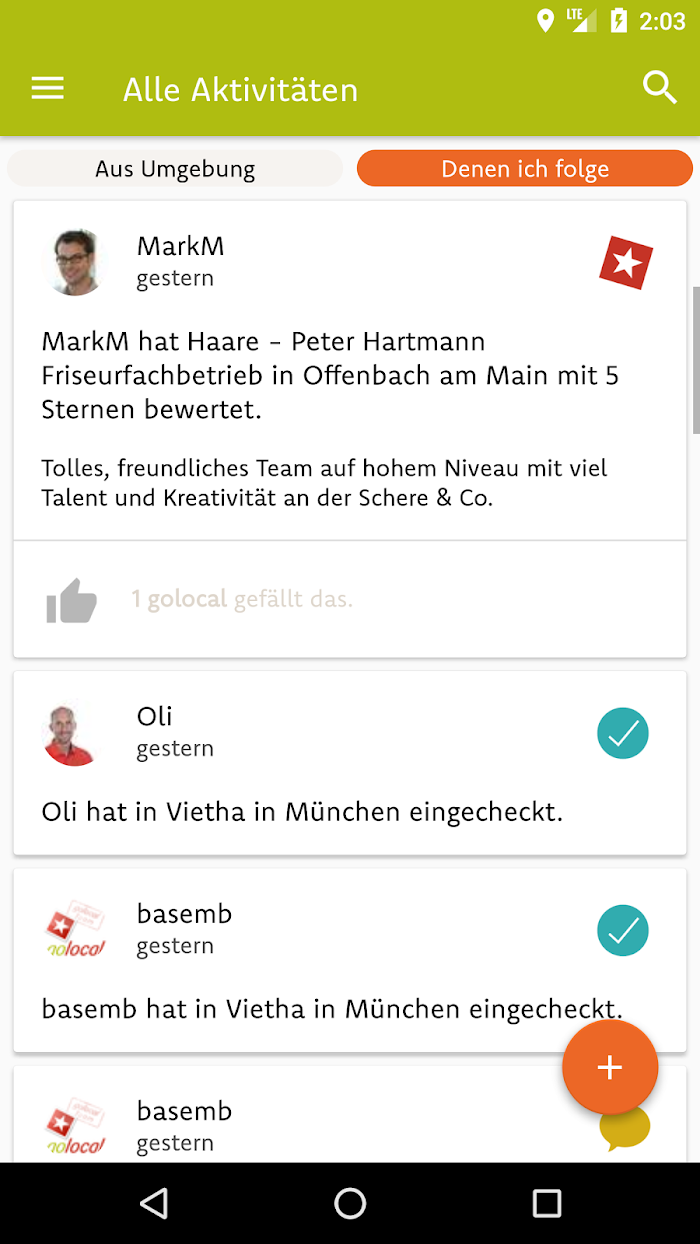
Task: Tap Oli's profile avatar
Action: [71, 733]
